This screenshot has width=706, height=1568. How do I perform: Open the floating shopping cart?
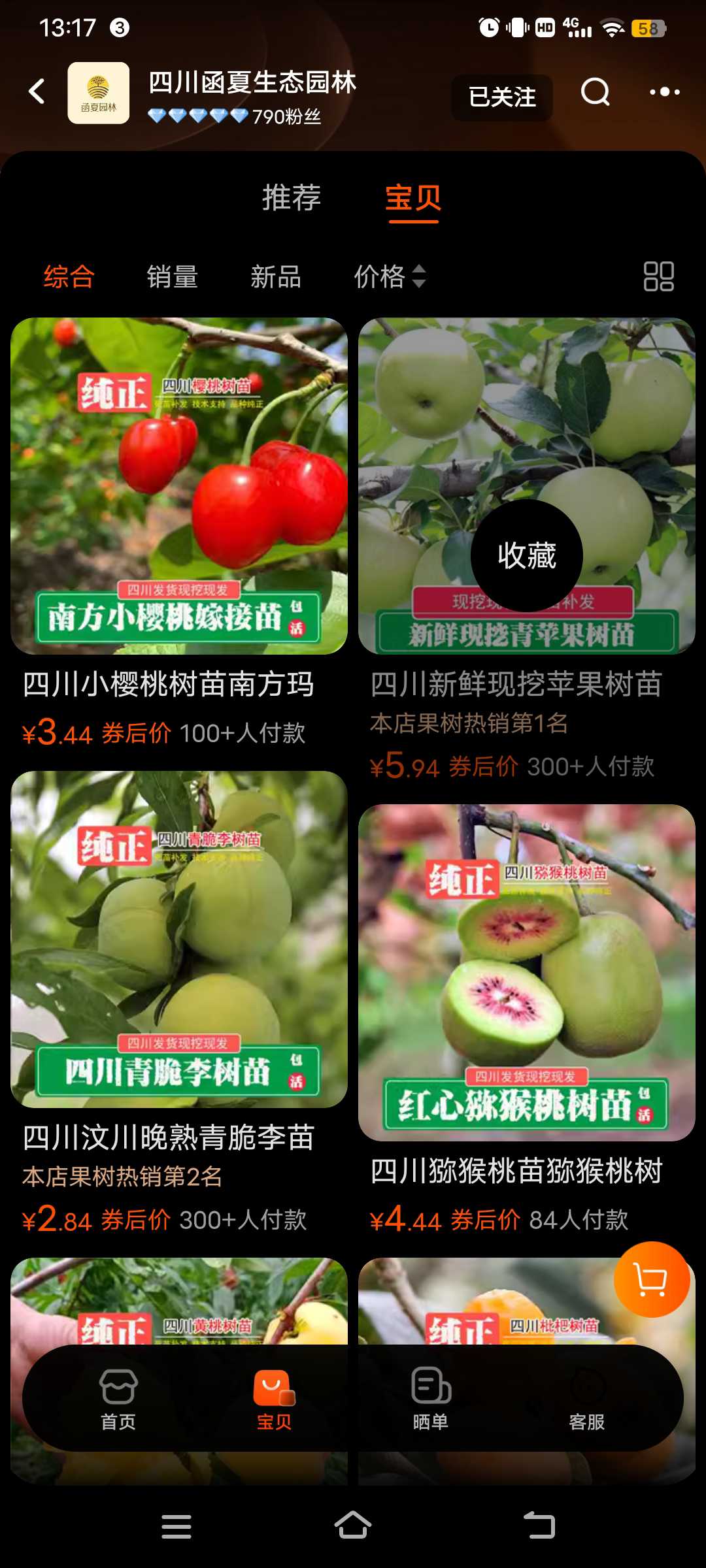pos(651,1279)
